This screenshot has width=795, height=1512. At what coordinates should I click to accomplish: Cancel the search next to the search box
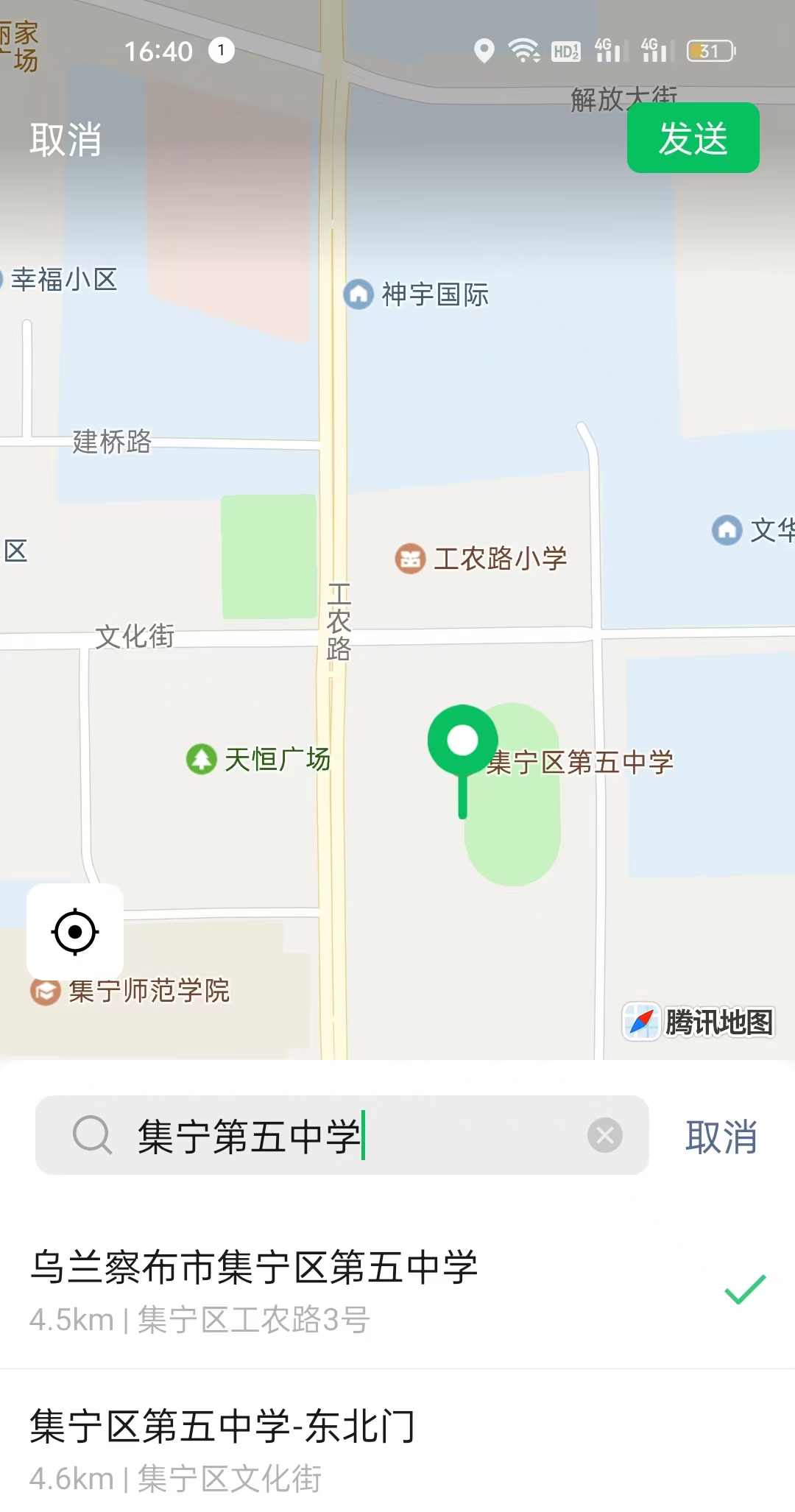pos(721,1137)
